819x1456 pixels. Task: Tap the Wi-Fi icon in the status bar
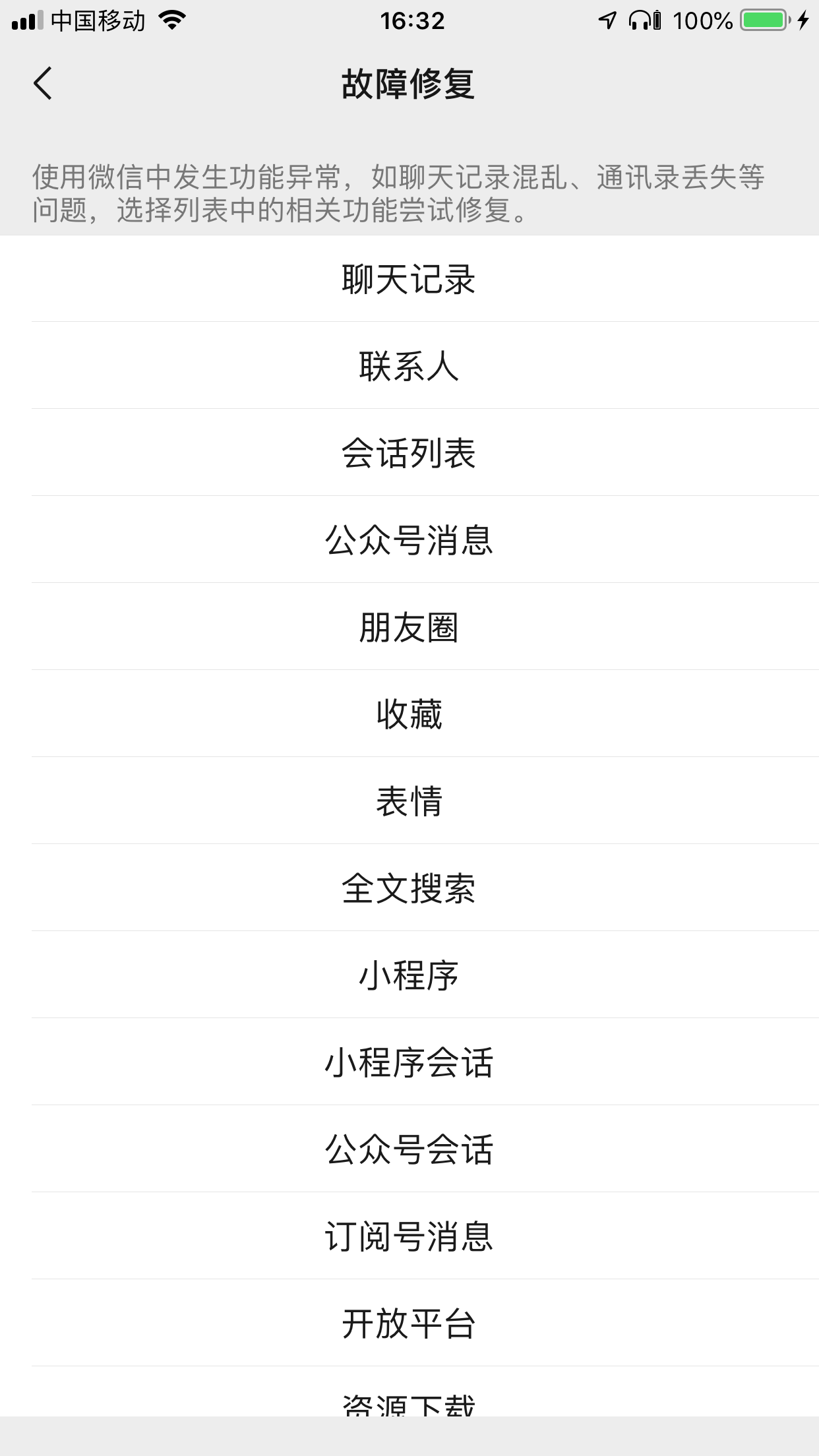173,20
